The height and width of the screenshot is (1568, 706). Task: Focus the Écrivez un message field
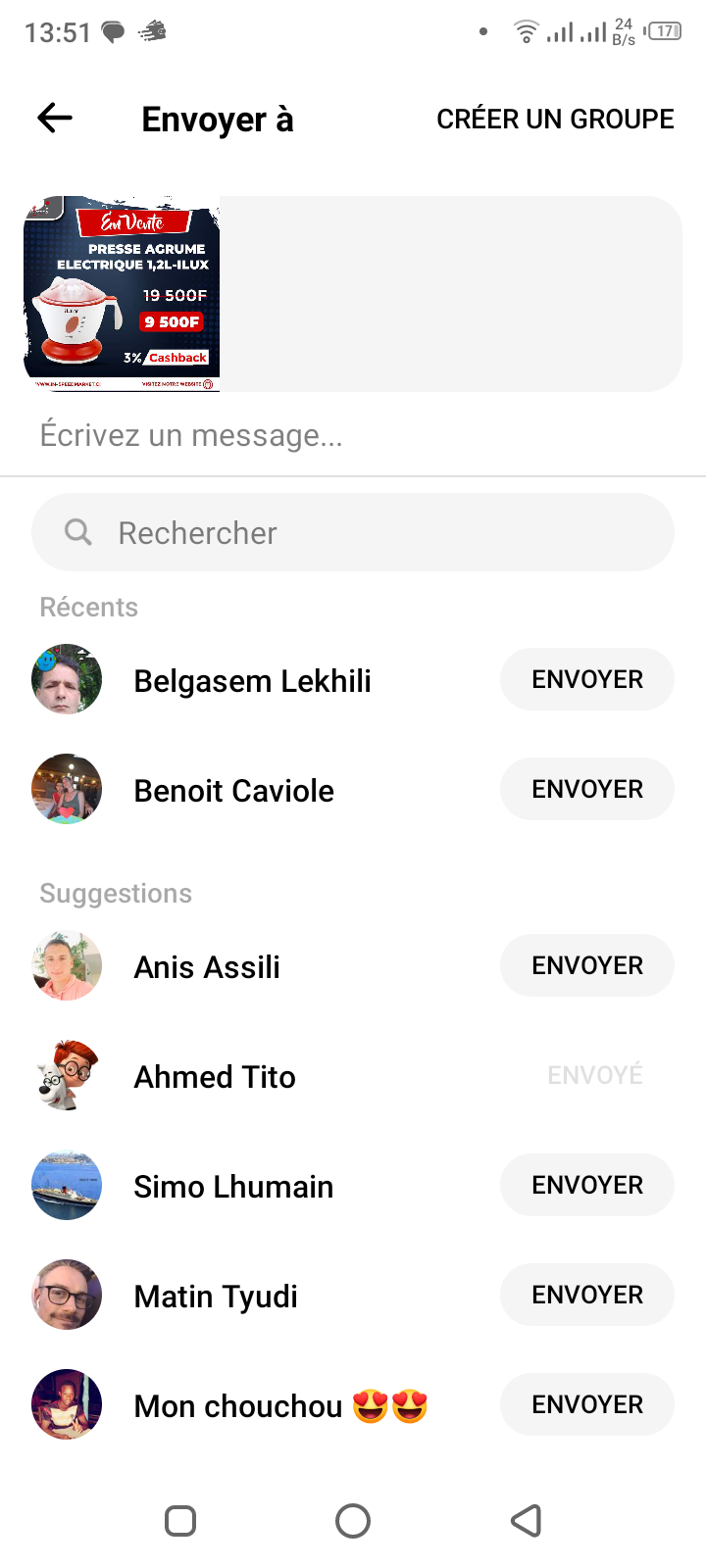pyautogui.click(x=353, y=435)
